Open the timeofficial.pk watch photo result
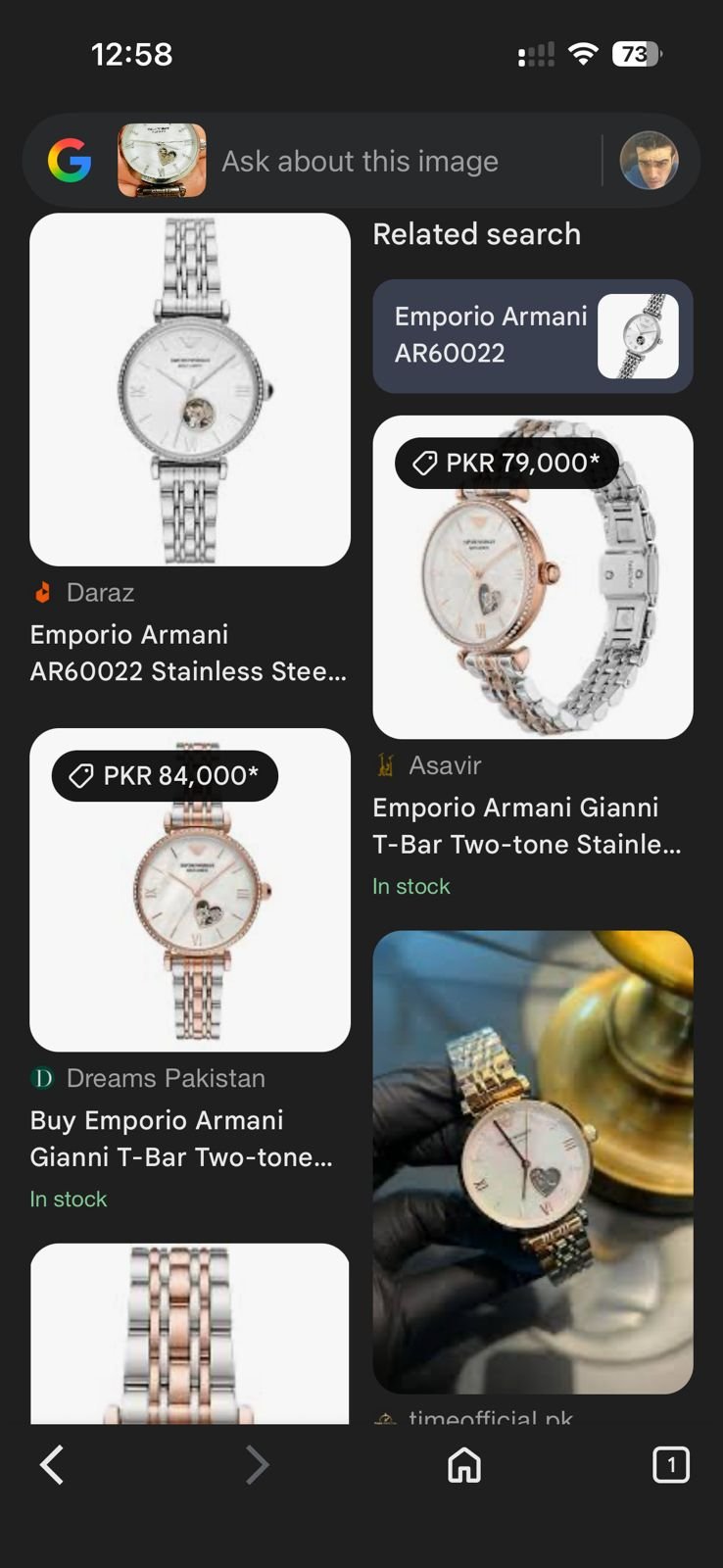This screenshot has height=1568, width=723. (x=532, y=1161)
